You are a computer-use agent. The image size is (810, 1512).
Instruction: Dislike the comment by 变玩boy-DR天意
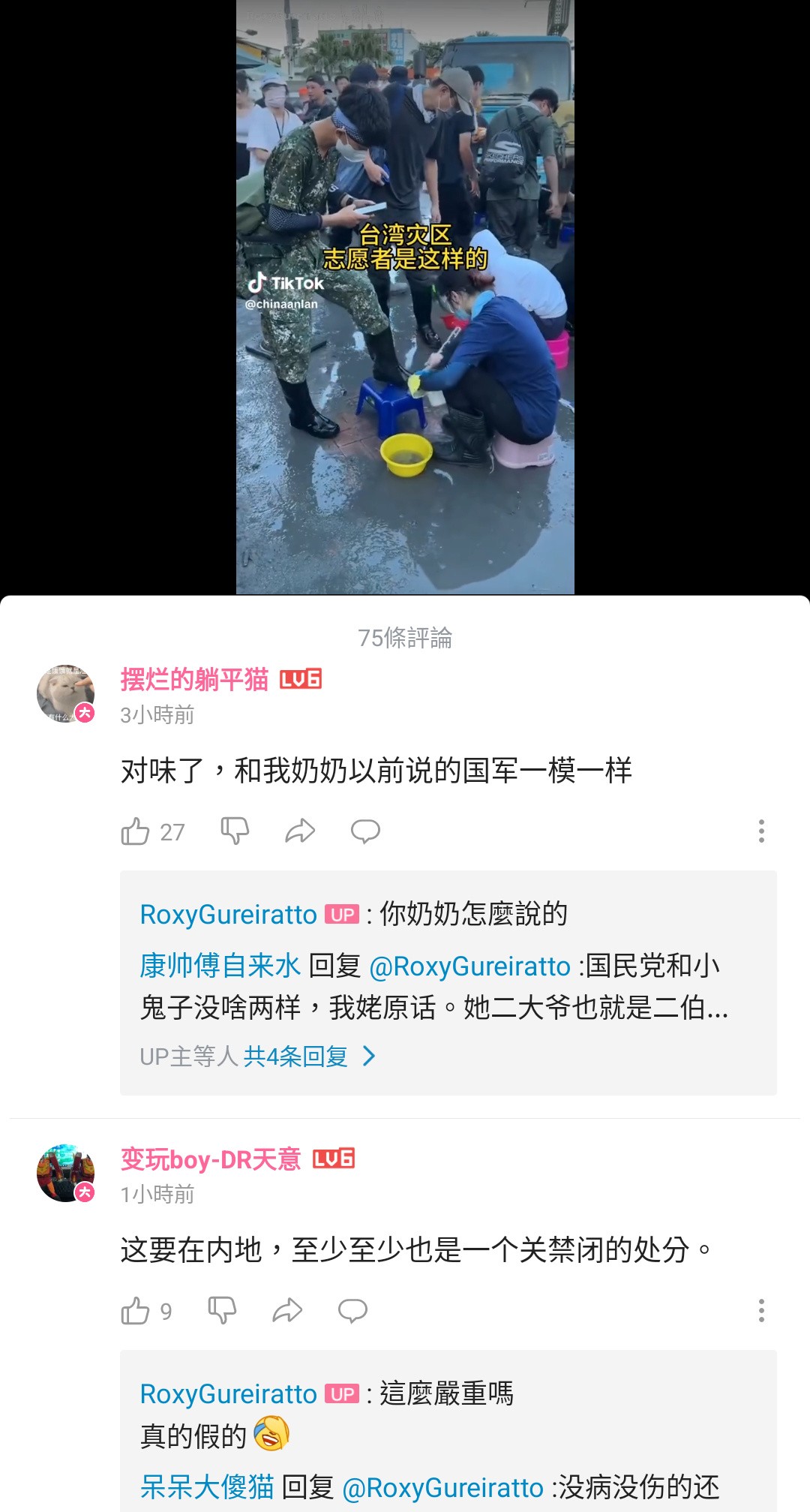point(222,1311)
